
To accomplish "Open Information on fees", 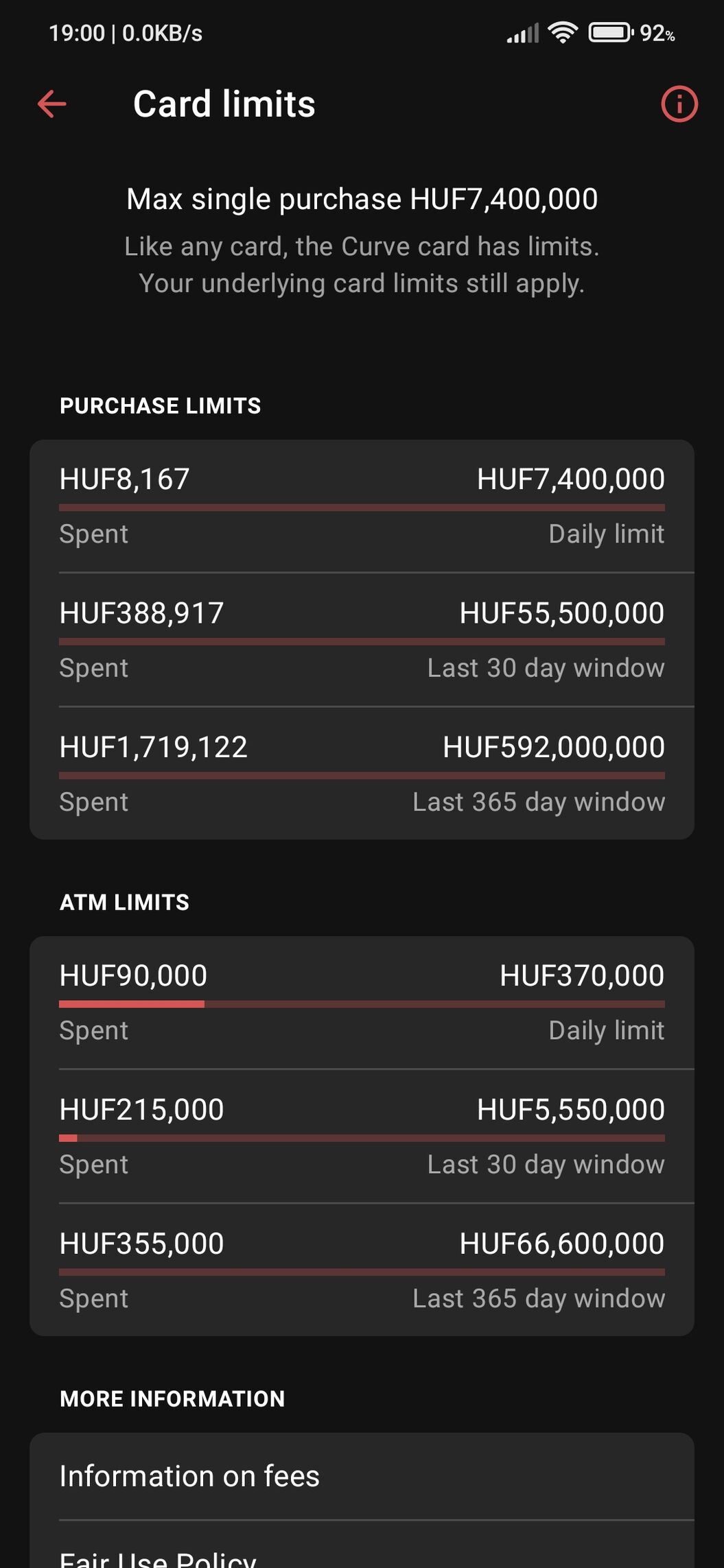I will (362, 1476).
